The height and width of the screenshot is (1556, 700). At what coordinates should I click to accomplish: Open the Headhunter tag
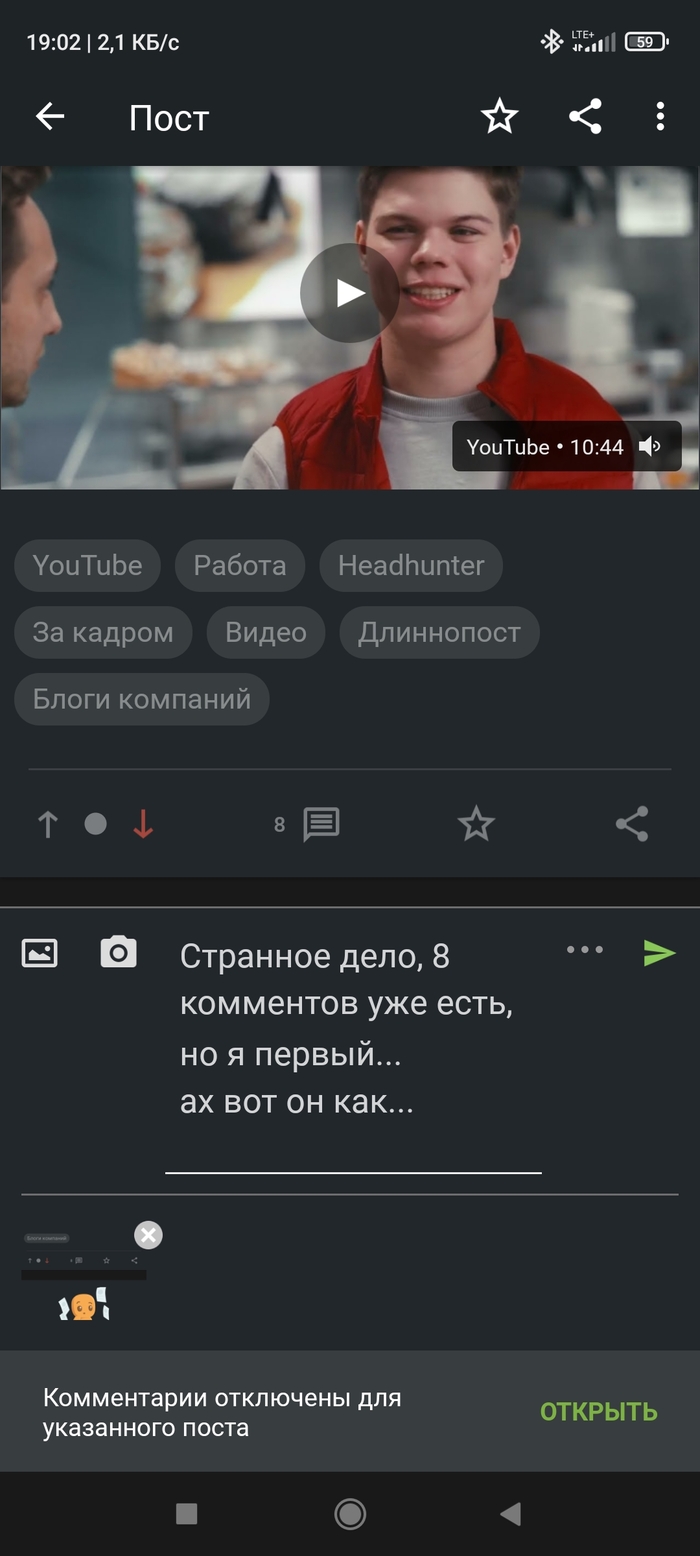click(410, 566)
